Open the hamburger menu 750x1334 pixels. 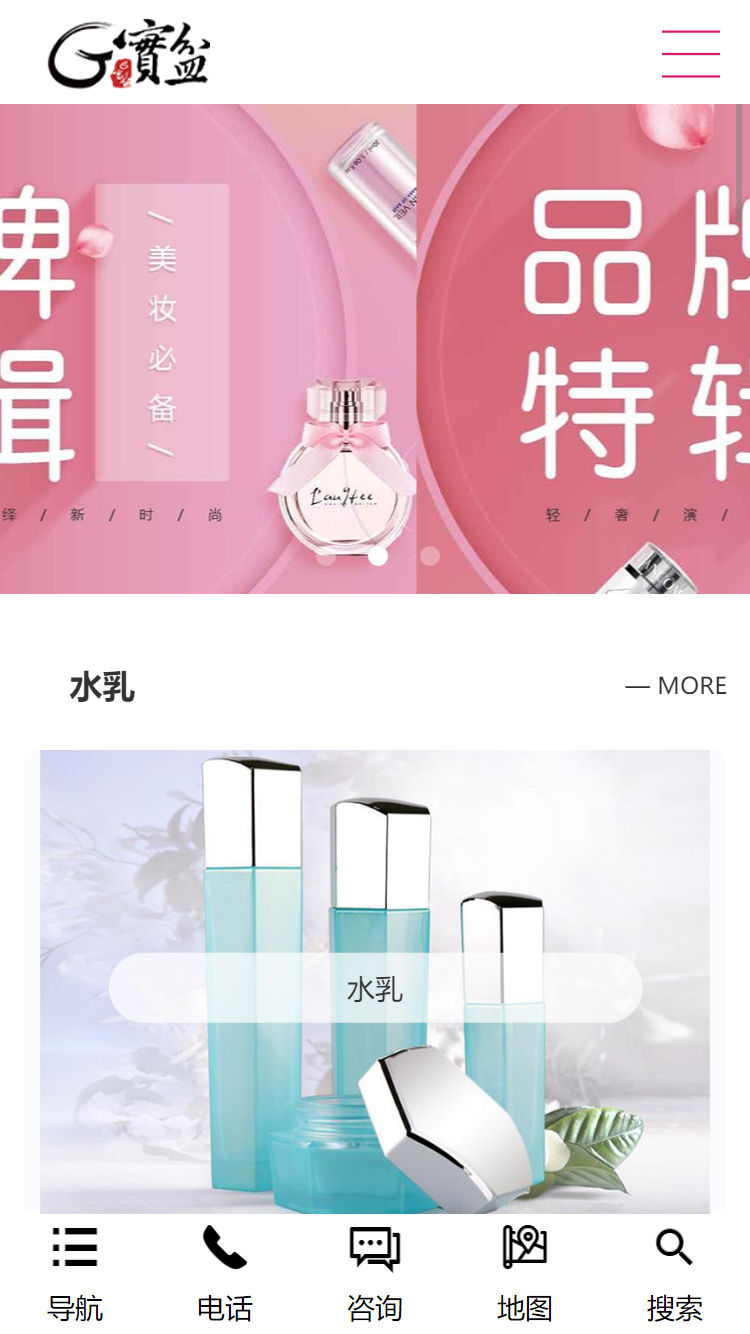pos(690,54)
